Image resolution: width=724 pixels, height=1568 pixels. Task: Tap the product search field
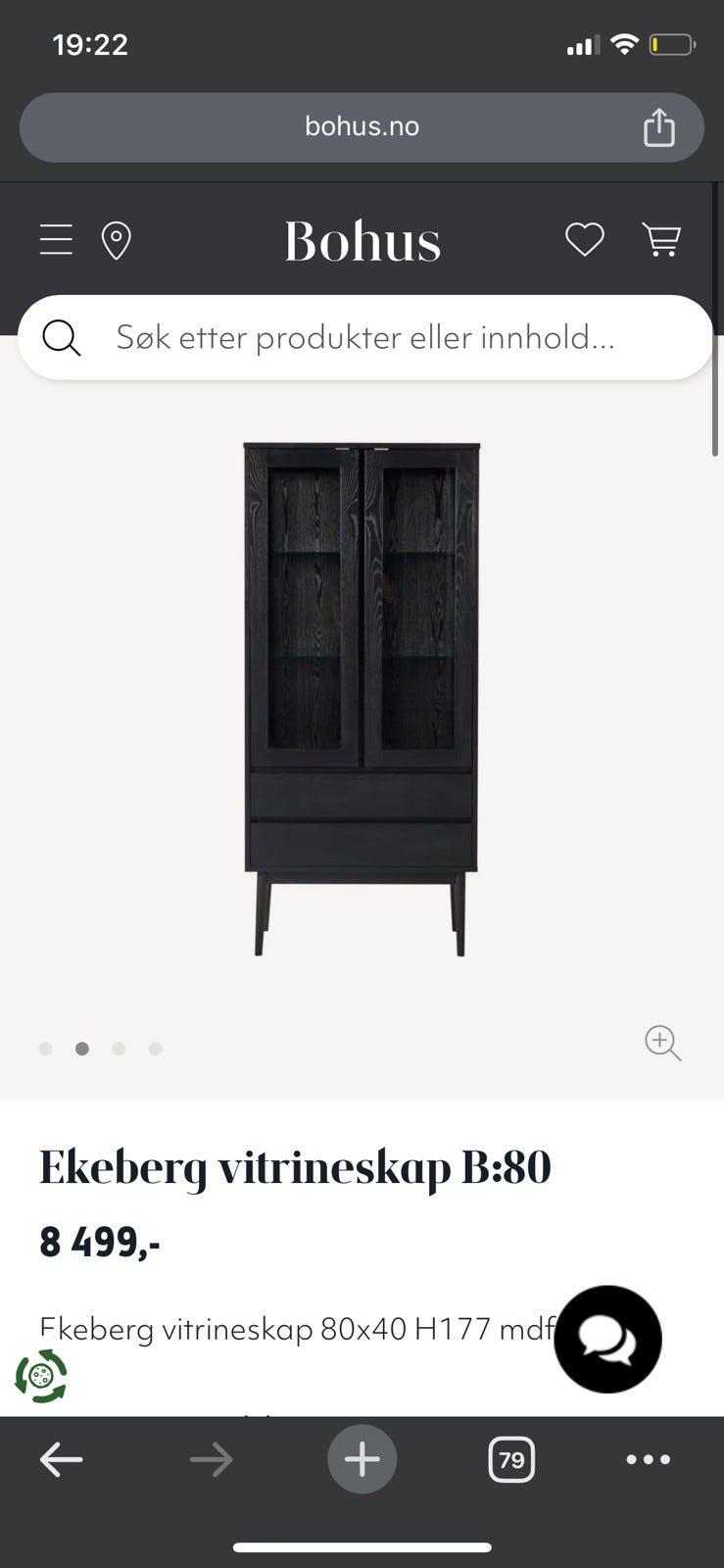(x=364, y=338)
